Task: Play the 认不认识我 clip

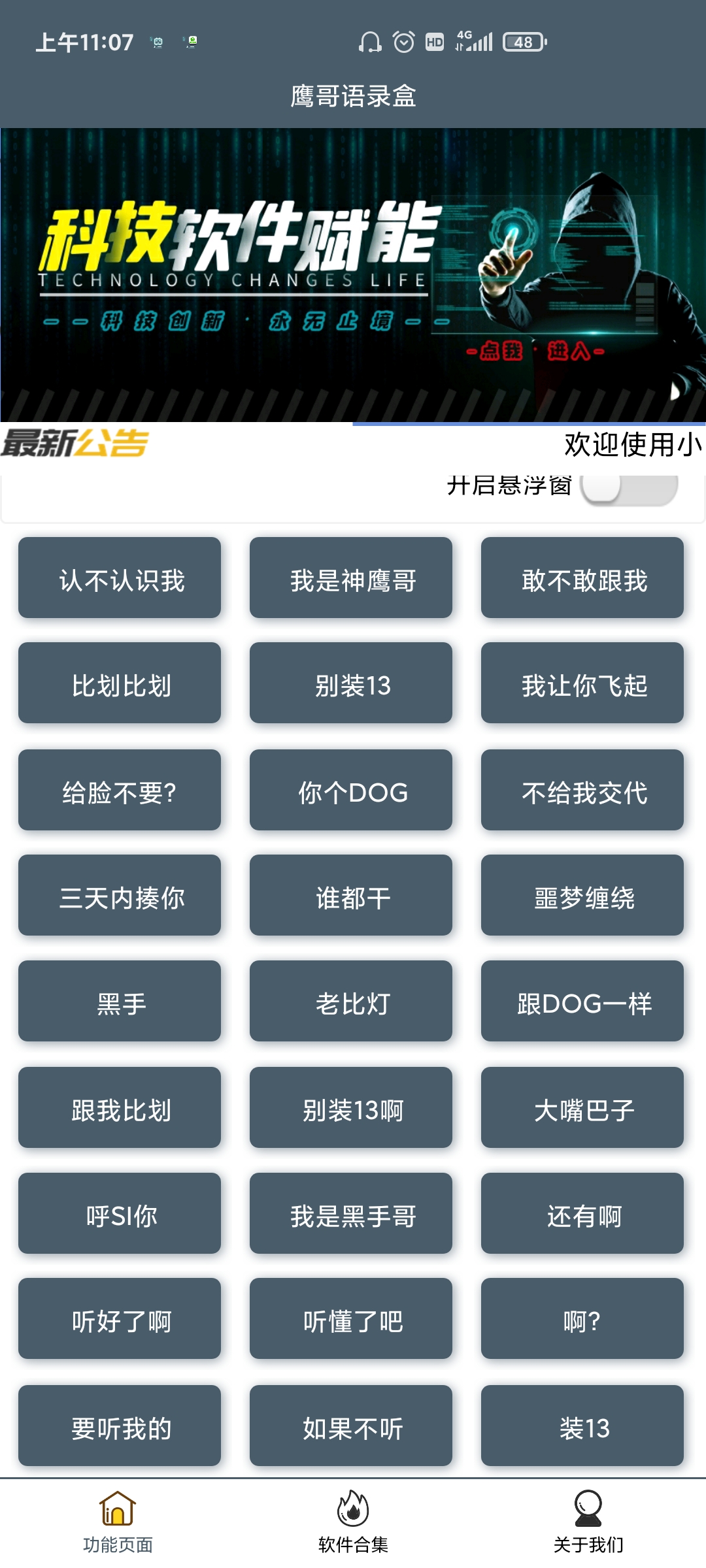Action: tap(120, 578)
